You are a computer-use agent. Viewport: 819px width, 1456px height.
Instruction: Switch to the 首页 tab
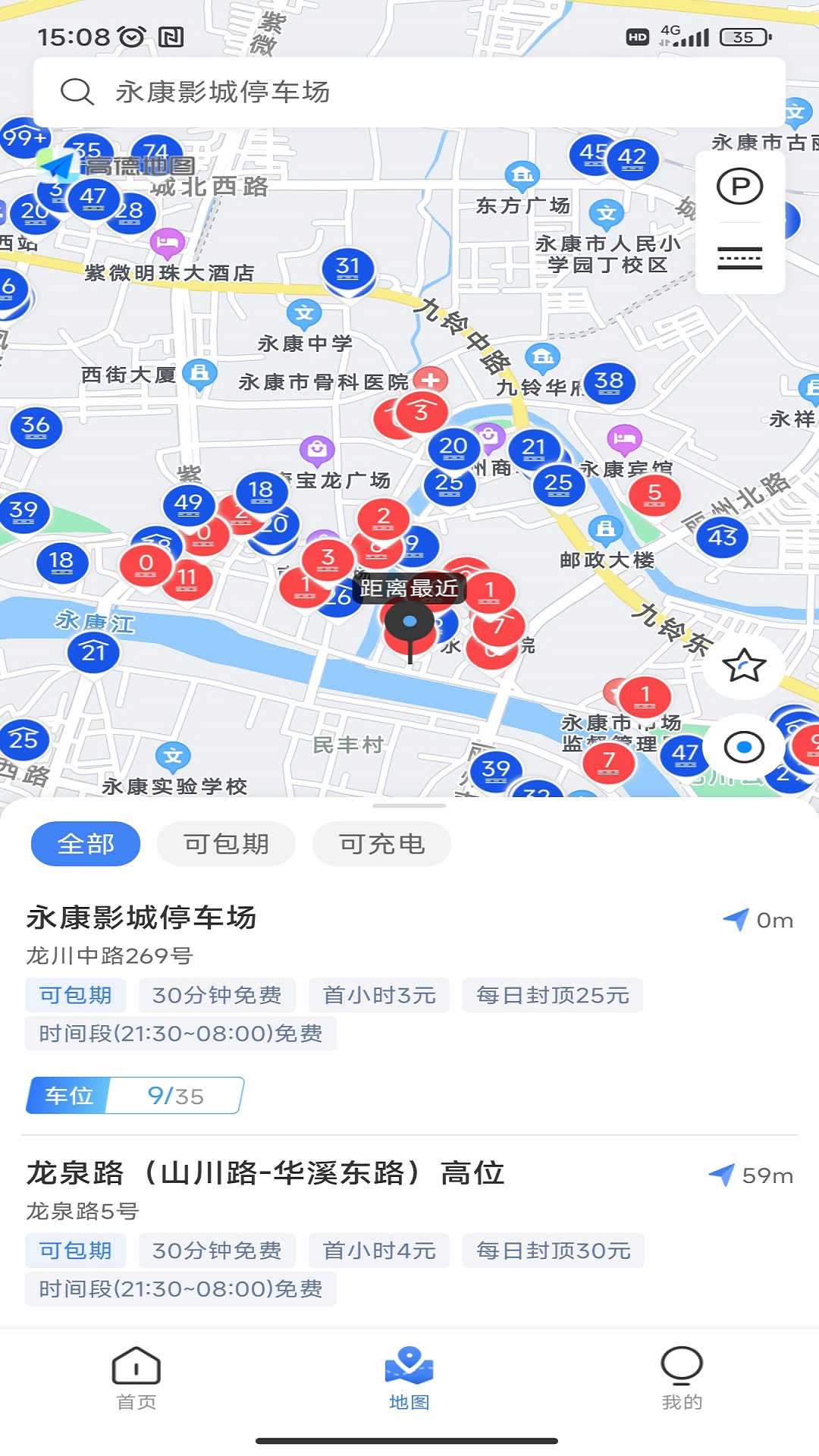point(136,1378)
